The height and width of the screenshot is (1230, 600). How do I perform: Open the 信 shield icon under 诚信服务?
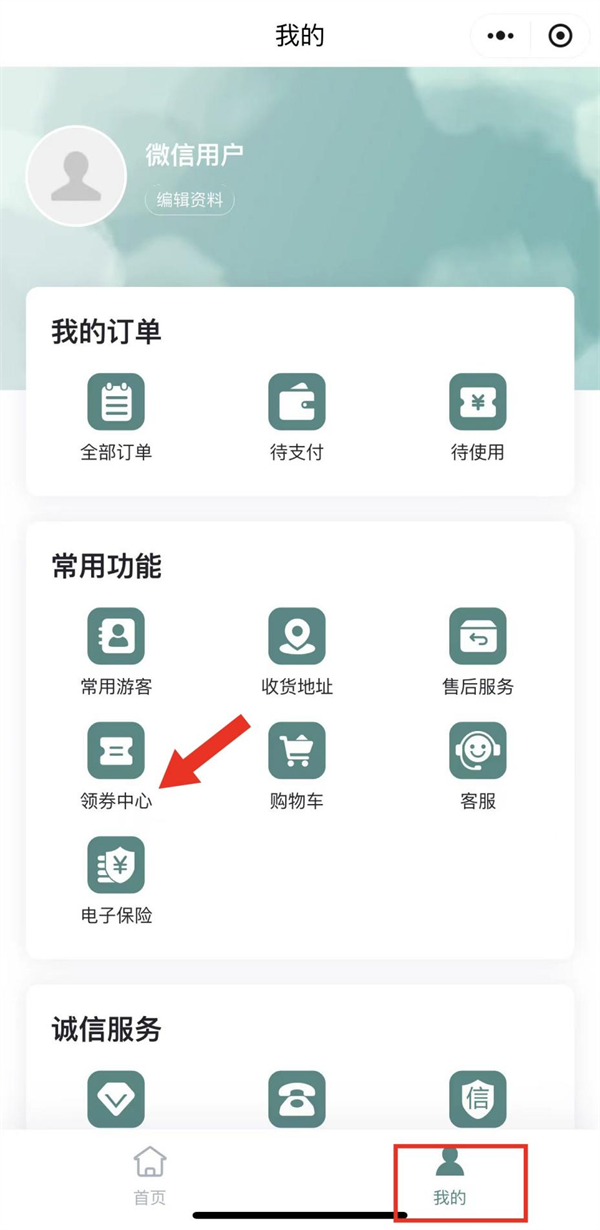pyautogui.click(x=478, y=1099)
